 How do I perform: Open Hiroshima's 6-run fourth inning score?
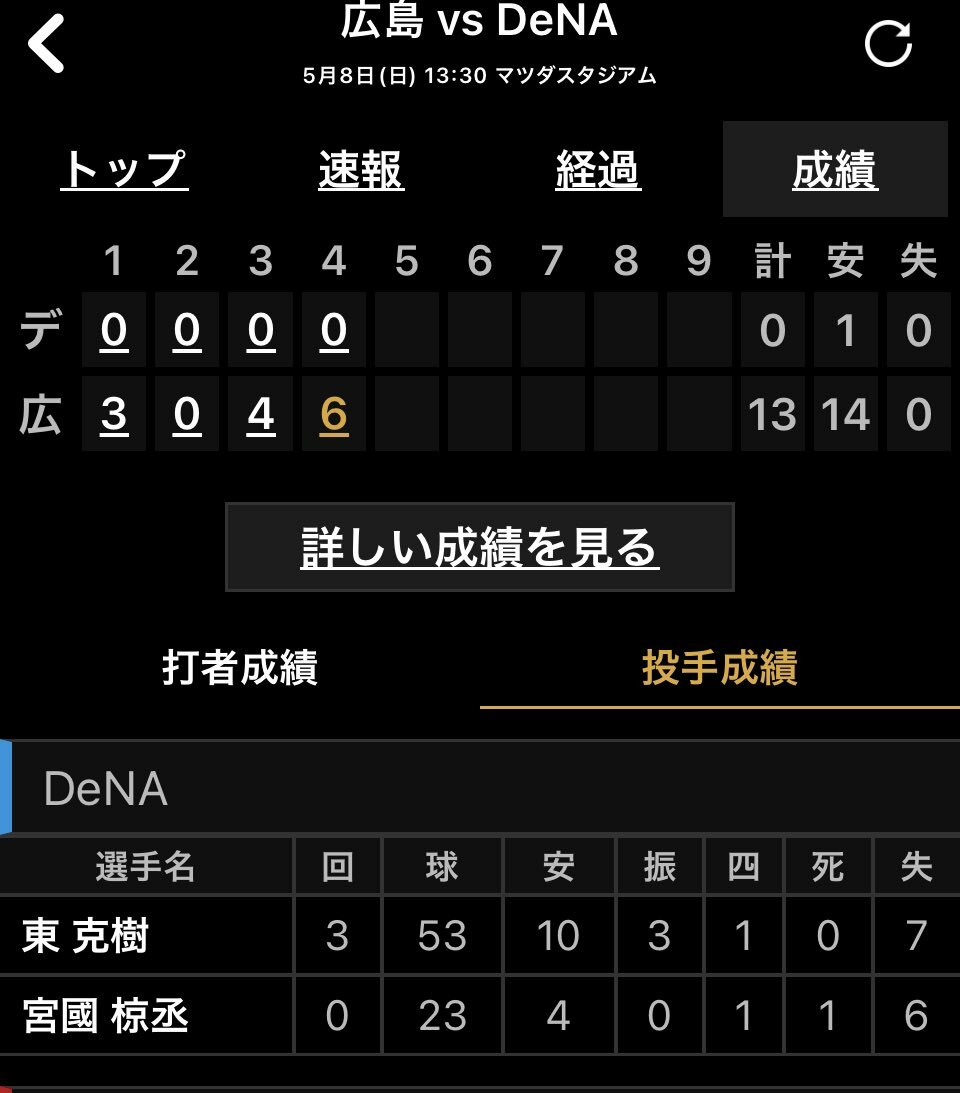pos(334,415)
